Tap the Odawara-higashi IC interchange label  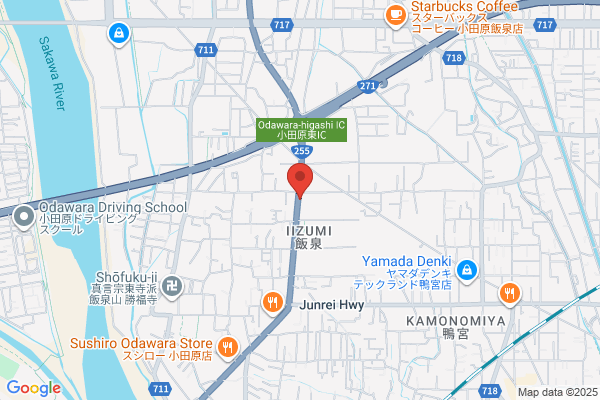point(302,130)
